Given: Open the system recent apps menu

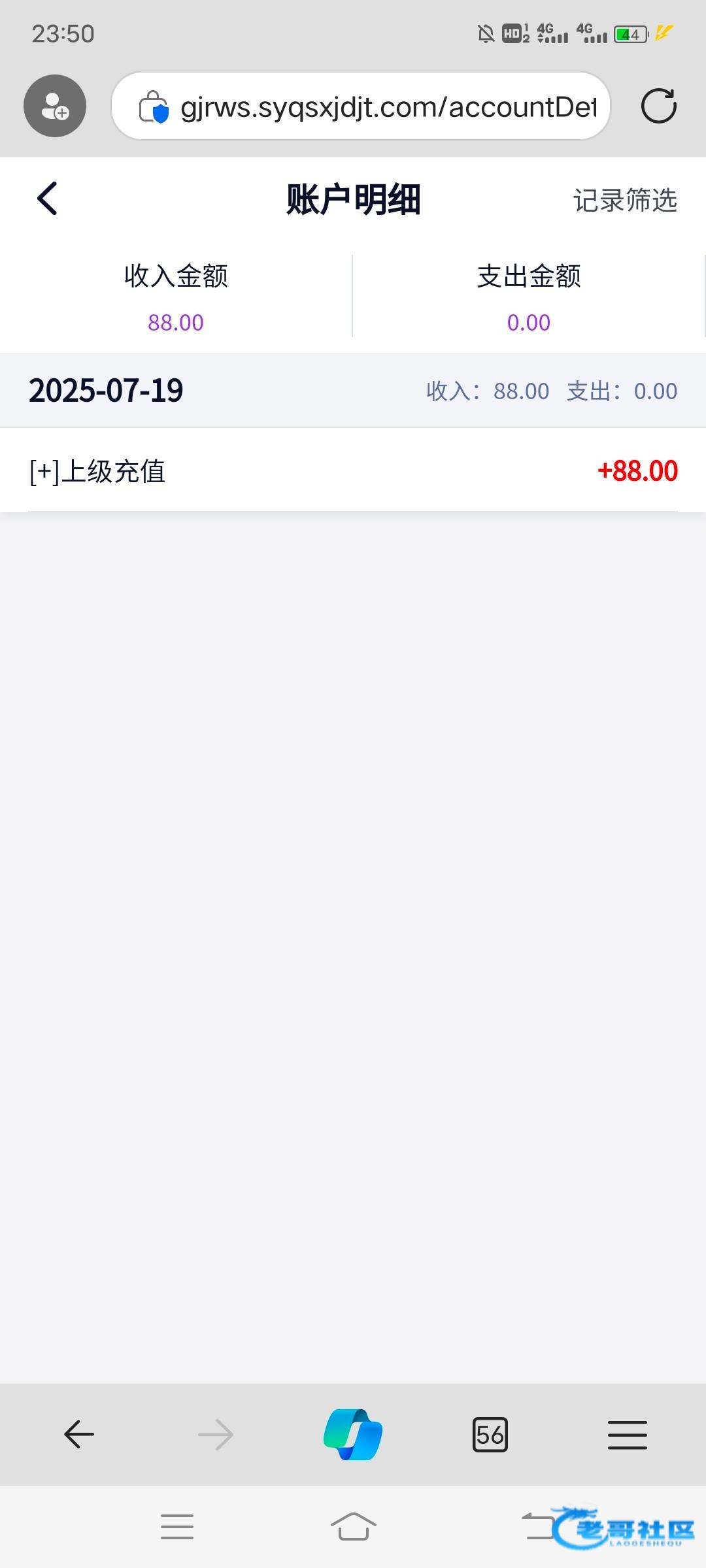Looking at the screenshot, I should click(177, 1527).
